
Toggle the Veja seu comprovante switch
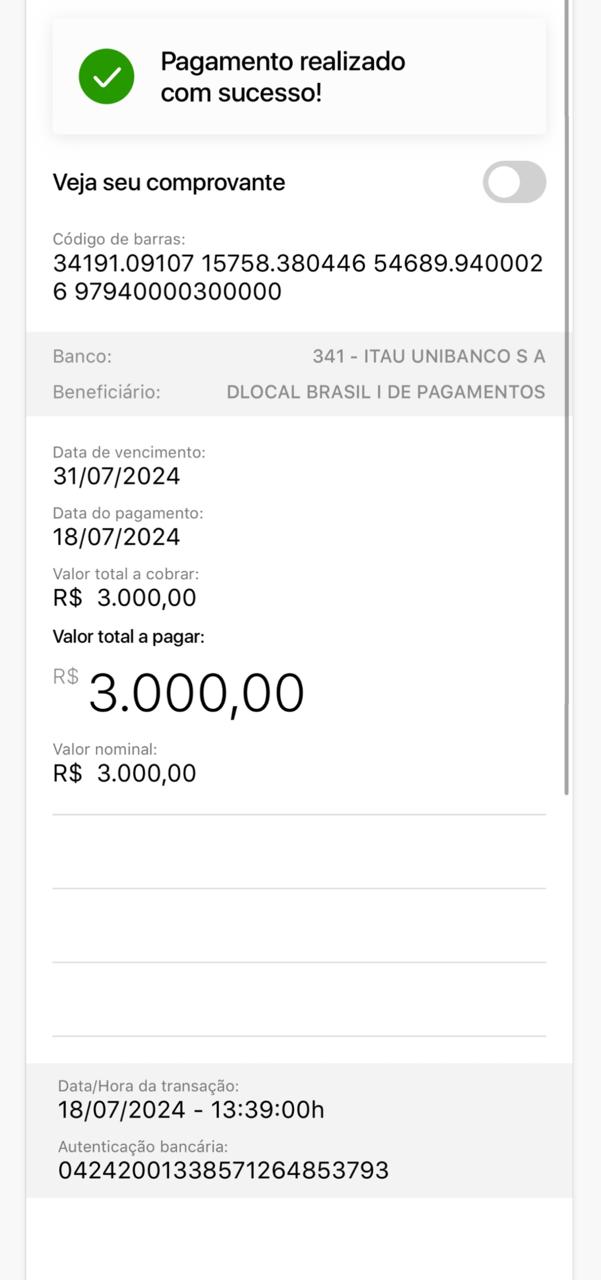click(514, 182)
